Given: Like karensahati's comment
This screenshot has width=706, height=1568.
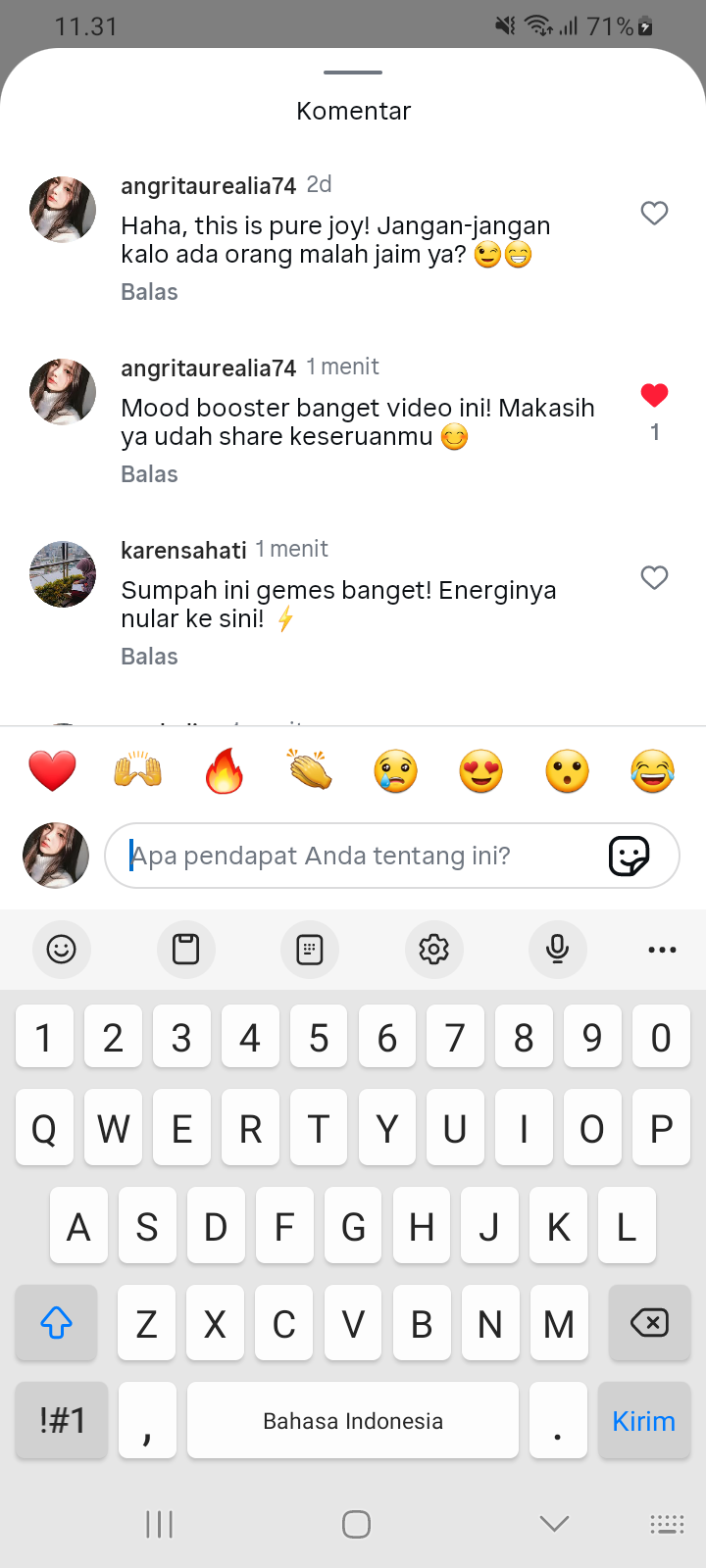Looking at the screenshot, I should coord(654,577).
